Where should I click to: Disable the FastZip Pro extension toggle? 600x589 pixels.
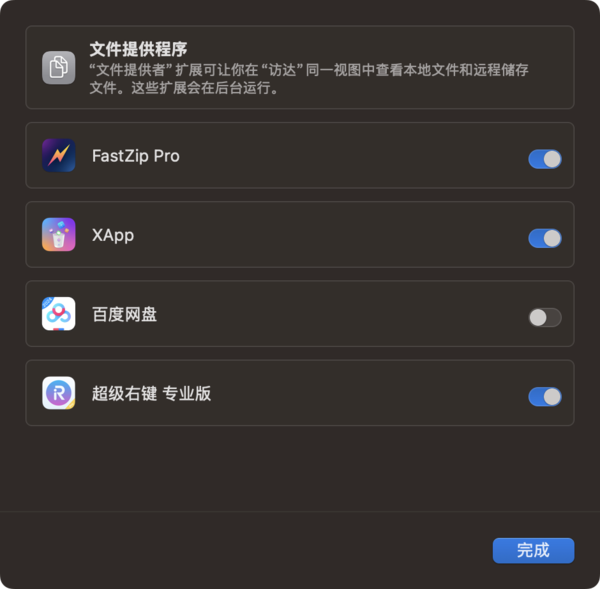coord(544,159)
